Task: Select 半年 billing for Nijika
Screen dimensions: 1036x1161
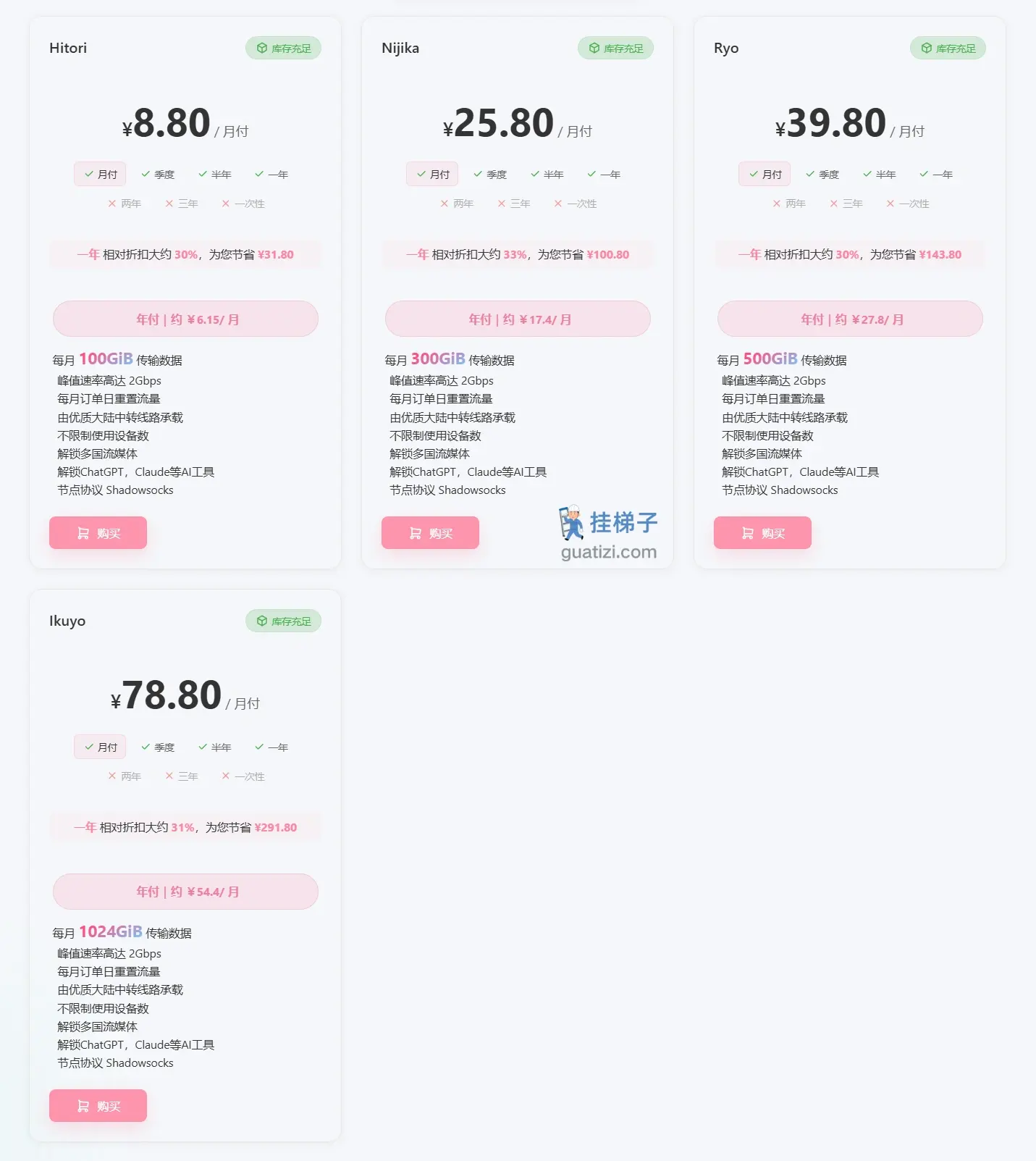Action: click(547, 175)
